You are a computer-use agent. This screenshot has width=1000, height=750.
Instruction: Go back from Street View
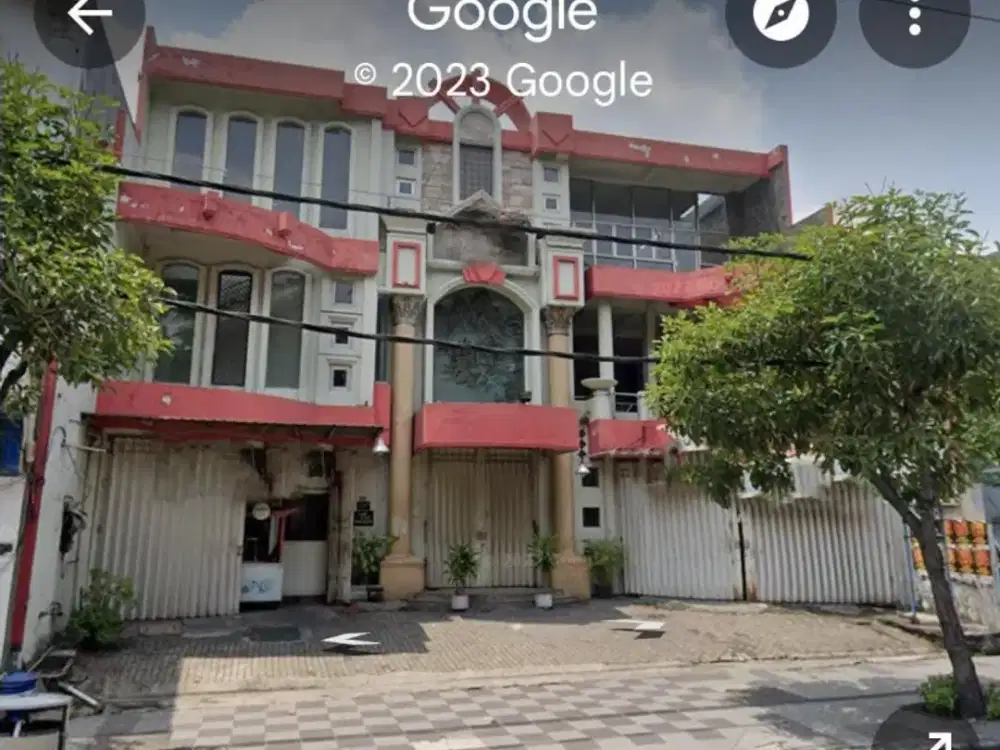point(88,17)
